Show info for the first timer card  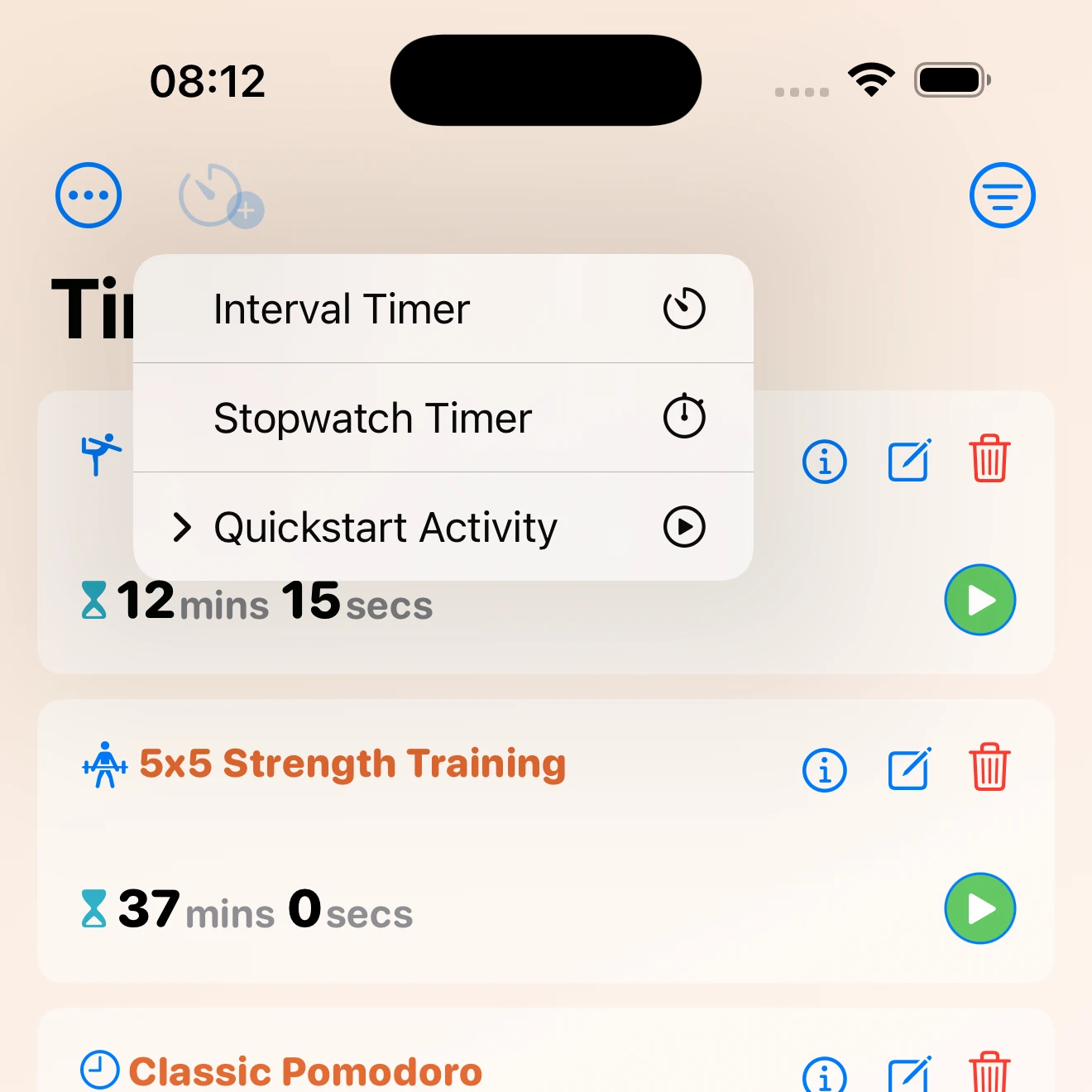(824, 461)
